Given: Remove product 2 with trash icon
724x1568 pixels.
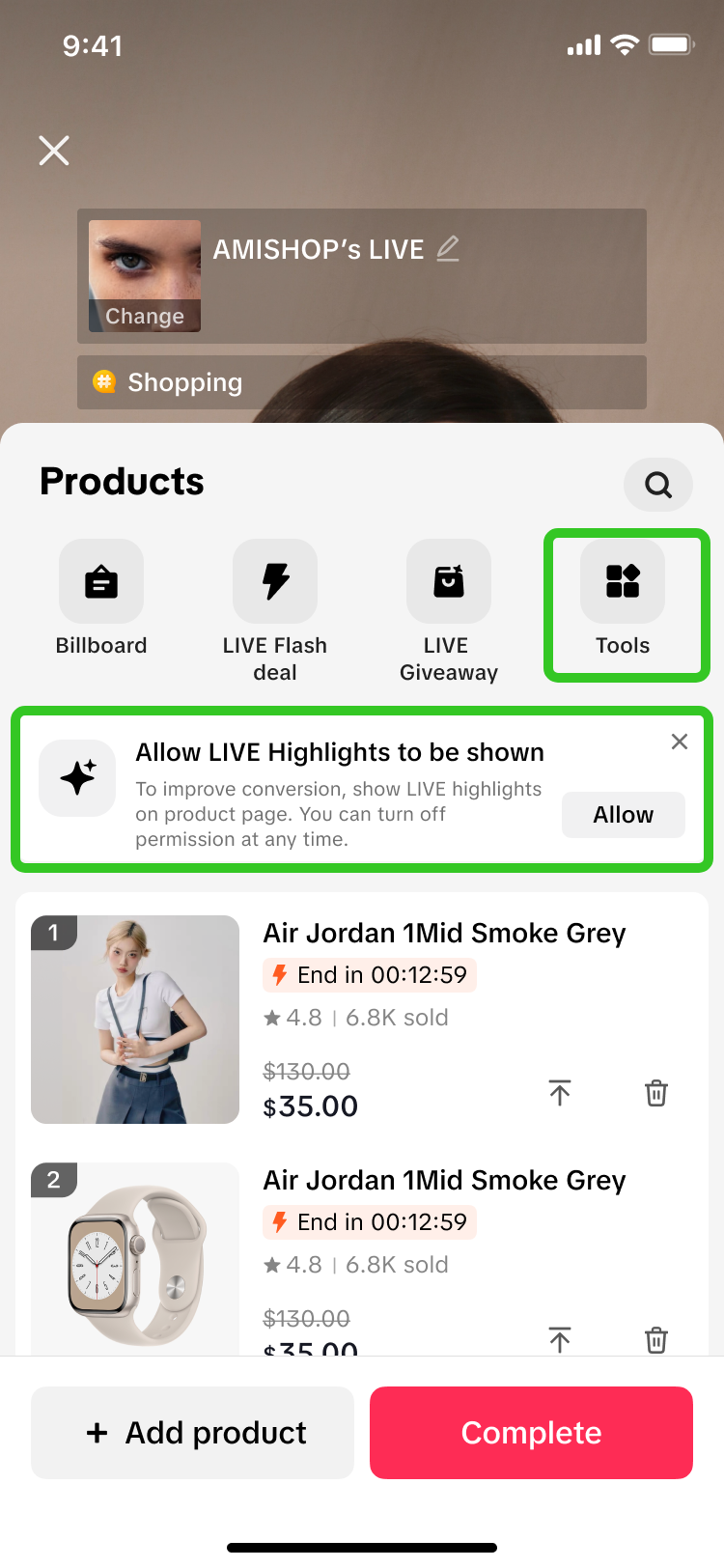Looking at the screenshot, I should coord(656,1338).
